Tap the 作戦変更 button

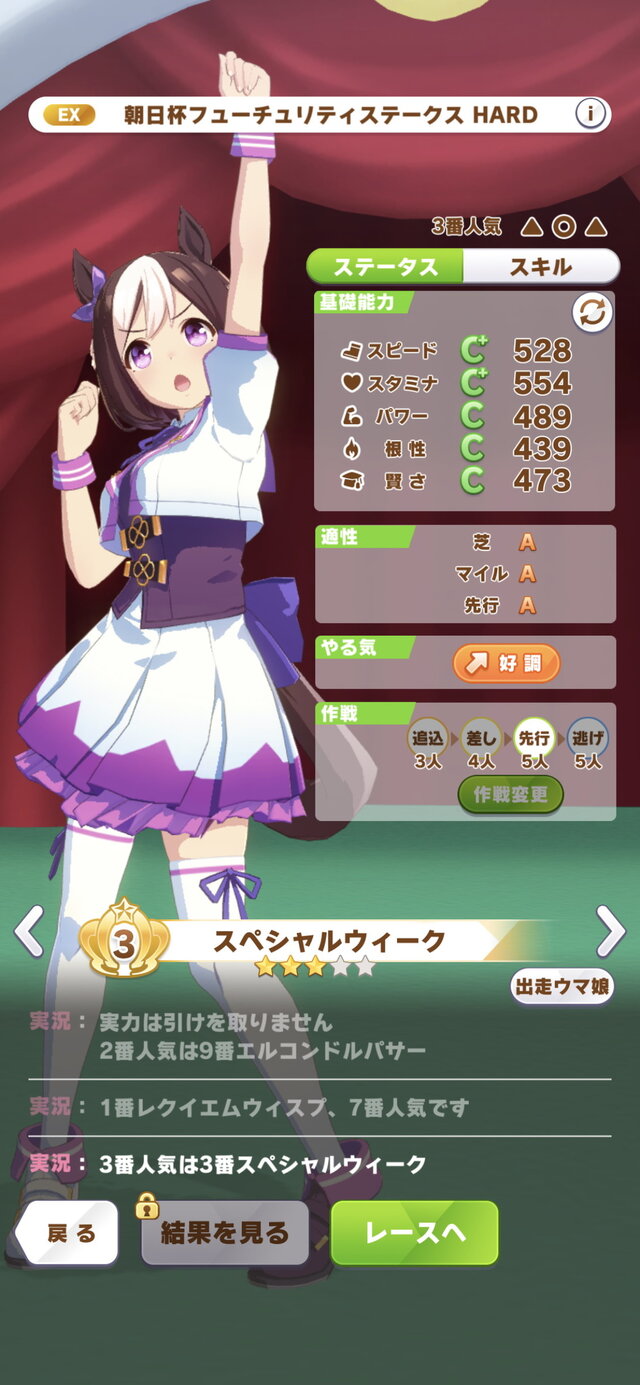tap(511, 795)
